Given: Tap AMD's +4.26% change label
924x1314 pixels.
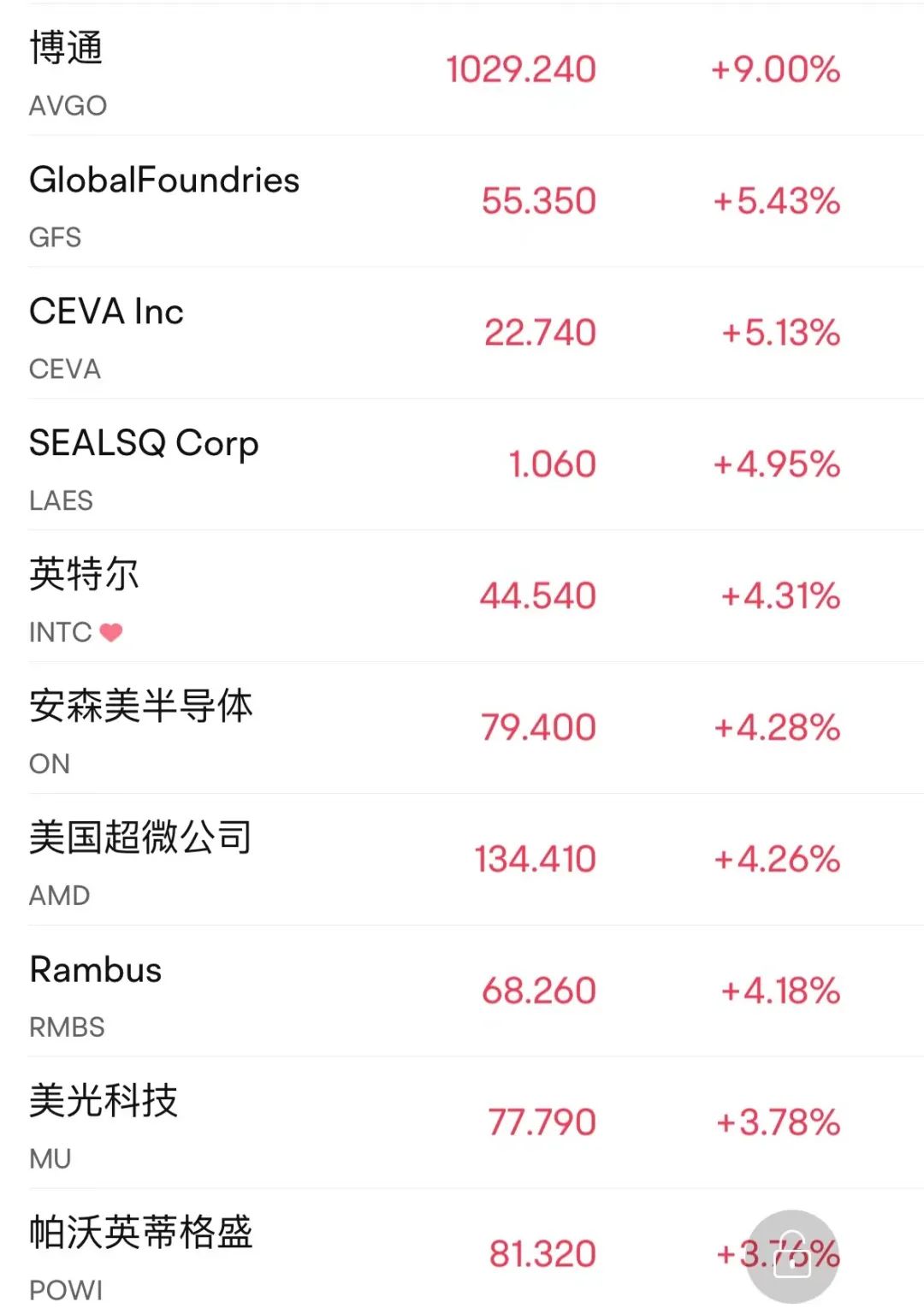Looking at the screenshot, I should pyautogui.click(x=775, y=859).
